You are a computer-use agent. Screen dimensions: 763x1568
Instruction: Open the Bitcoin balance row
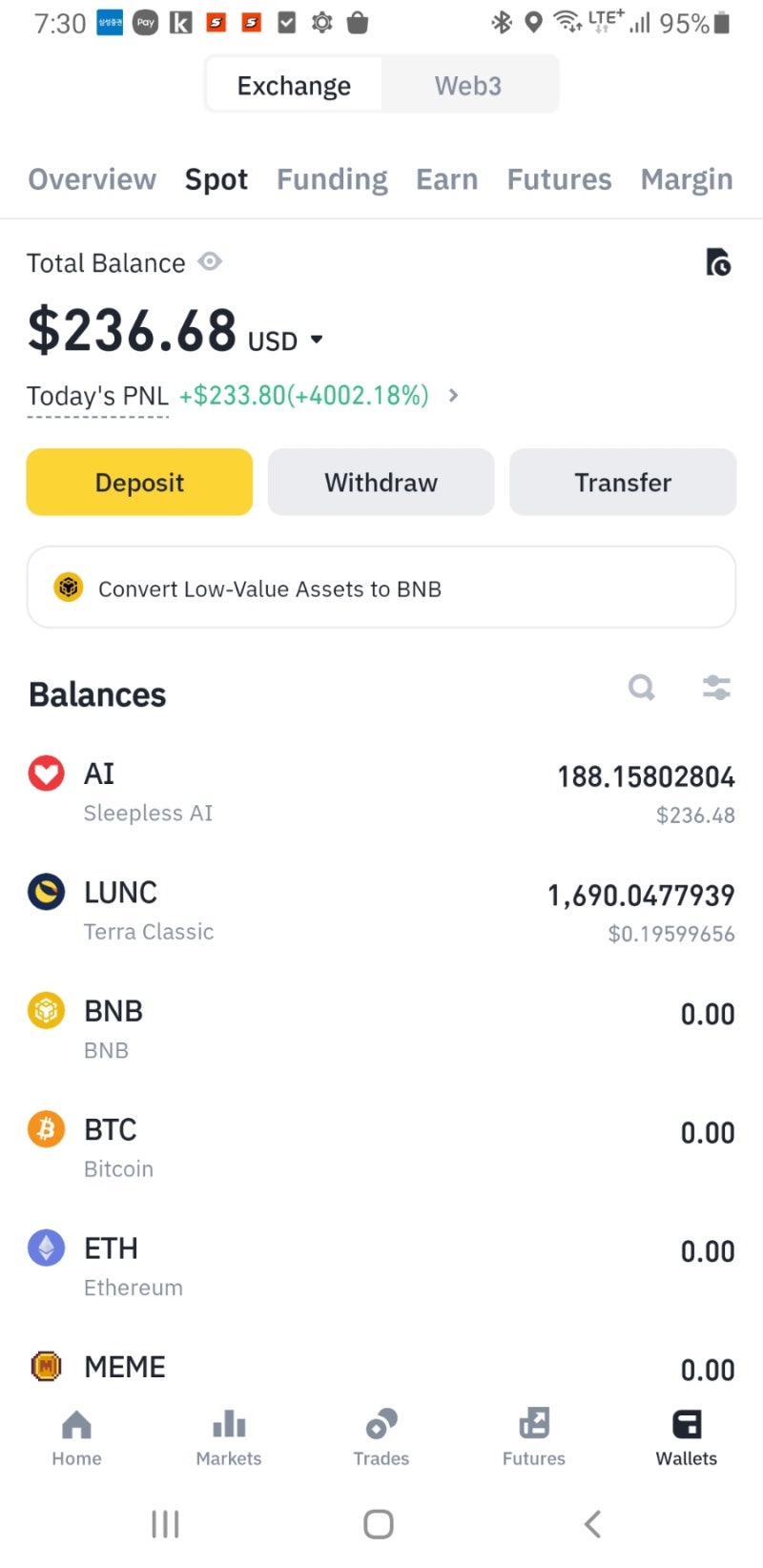[381, 1147]
